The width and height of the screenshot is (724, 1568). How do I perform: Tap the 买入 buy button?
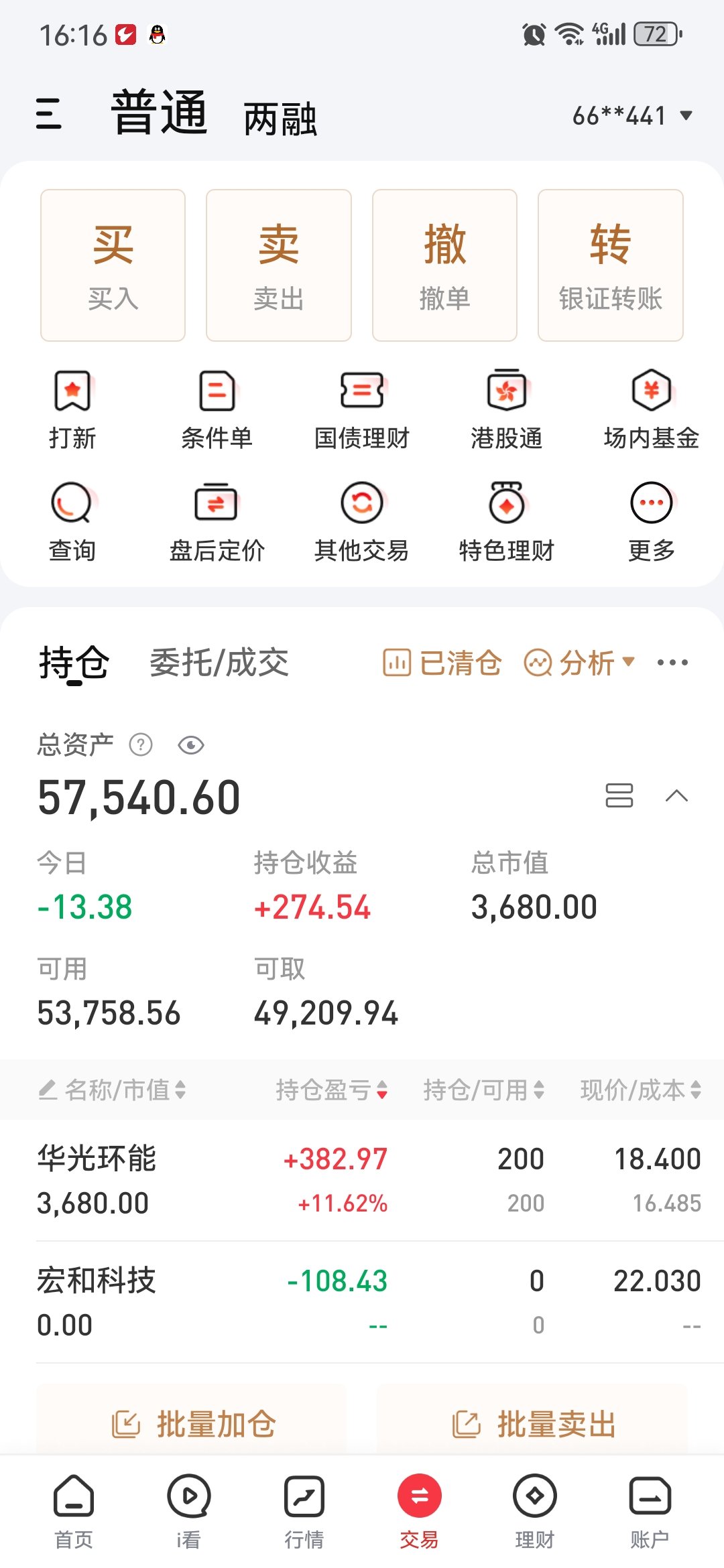tap(113, 265)
